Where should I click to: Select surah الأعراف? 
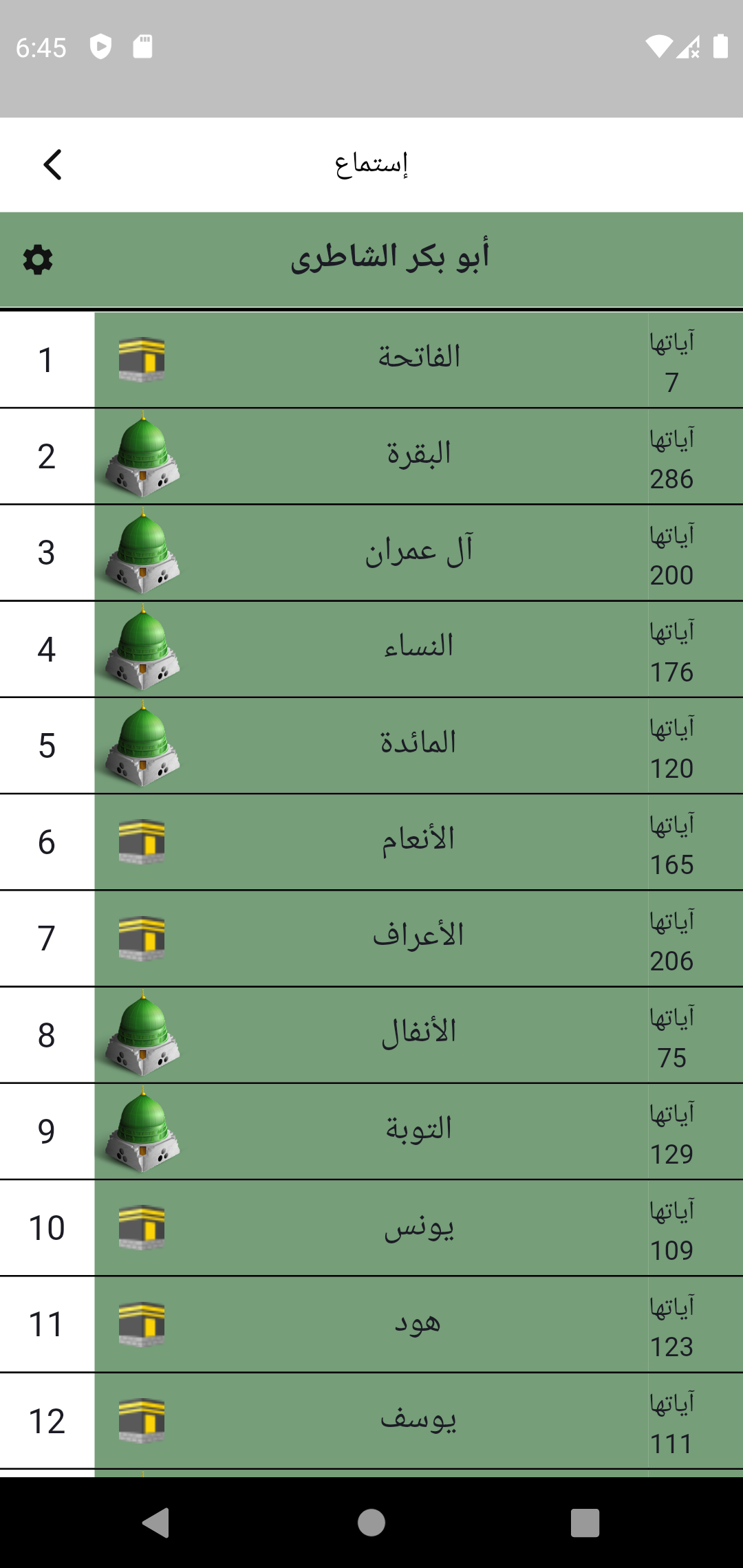[418, 937]
